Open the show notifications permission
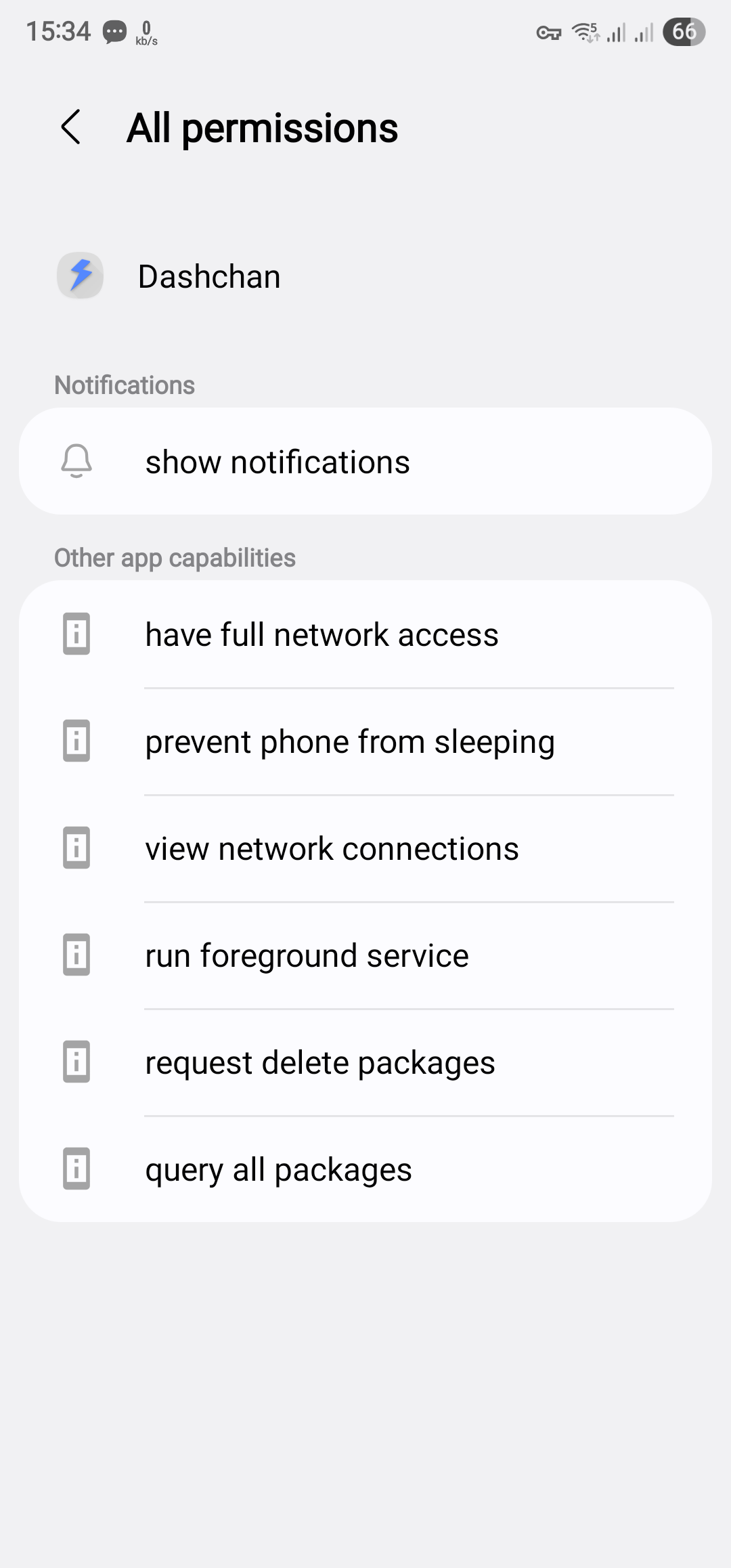This screenshot has width=731, height=1568. click(365, 461)
